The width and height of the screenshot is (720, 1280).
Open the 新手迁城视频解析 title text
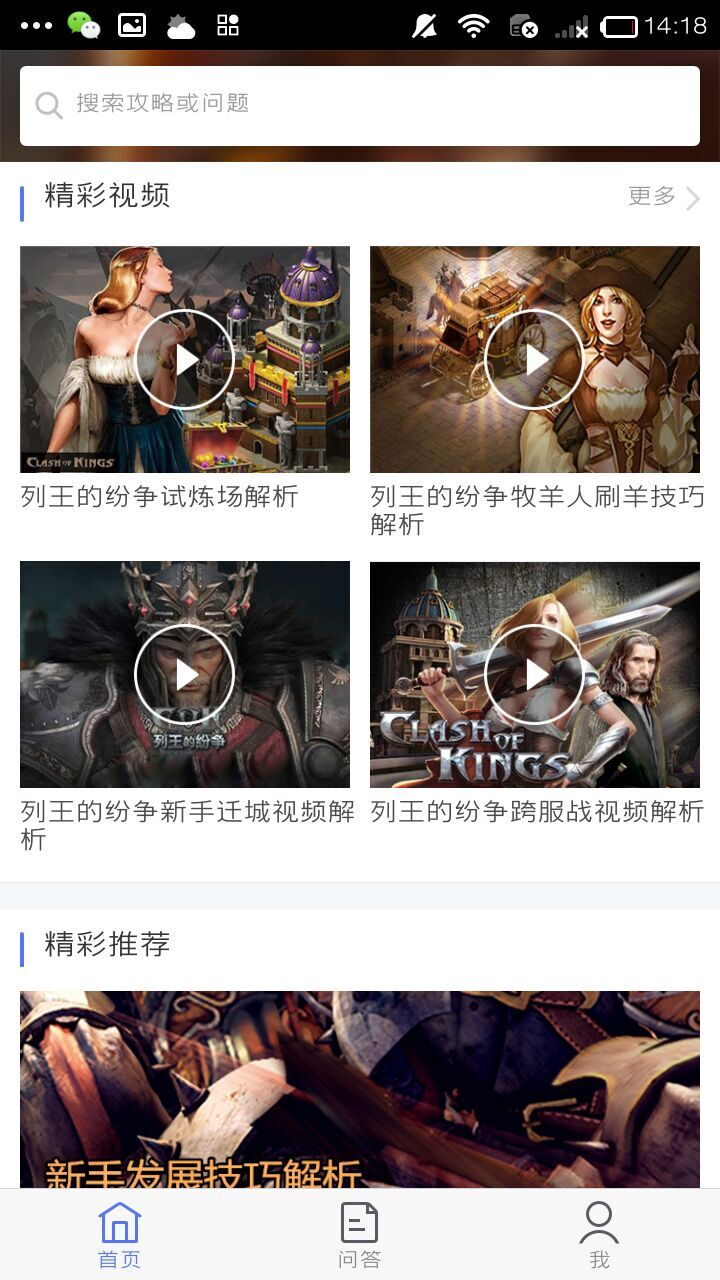(x=185, y=825)
